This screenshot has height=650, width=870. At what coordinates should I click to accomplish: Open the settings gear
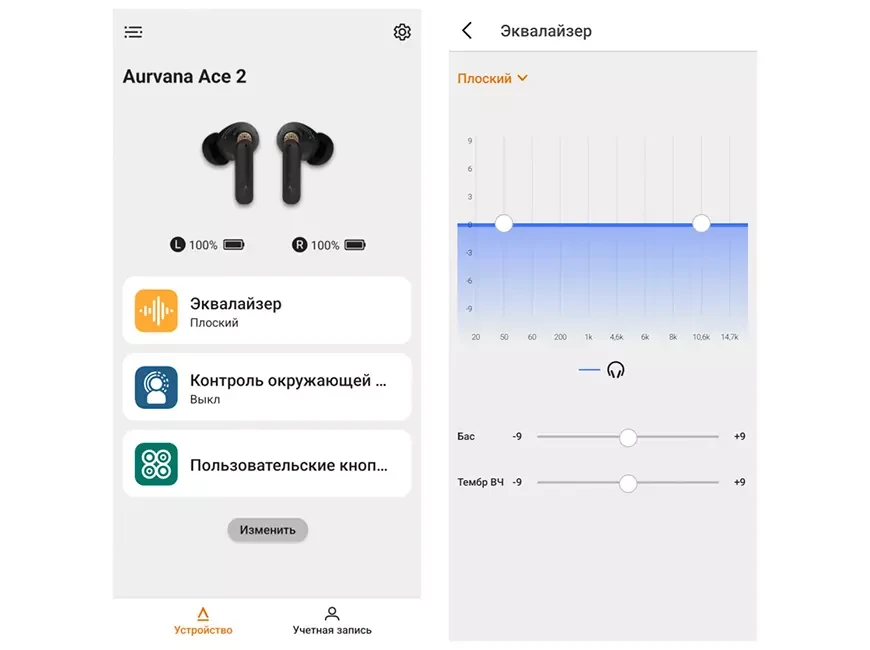coord(402,32)
